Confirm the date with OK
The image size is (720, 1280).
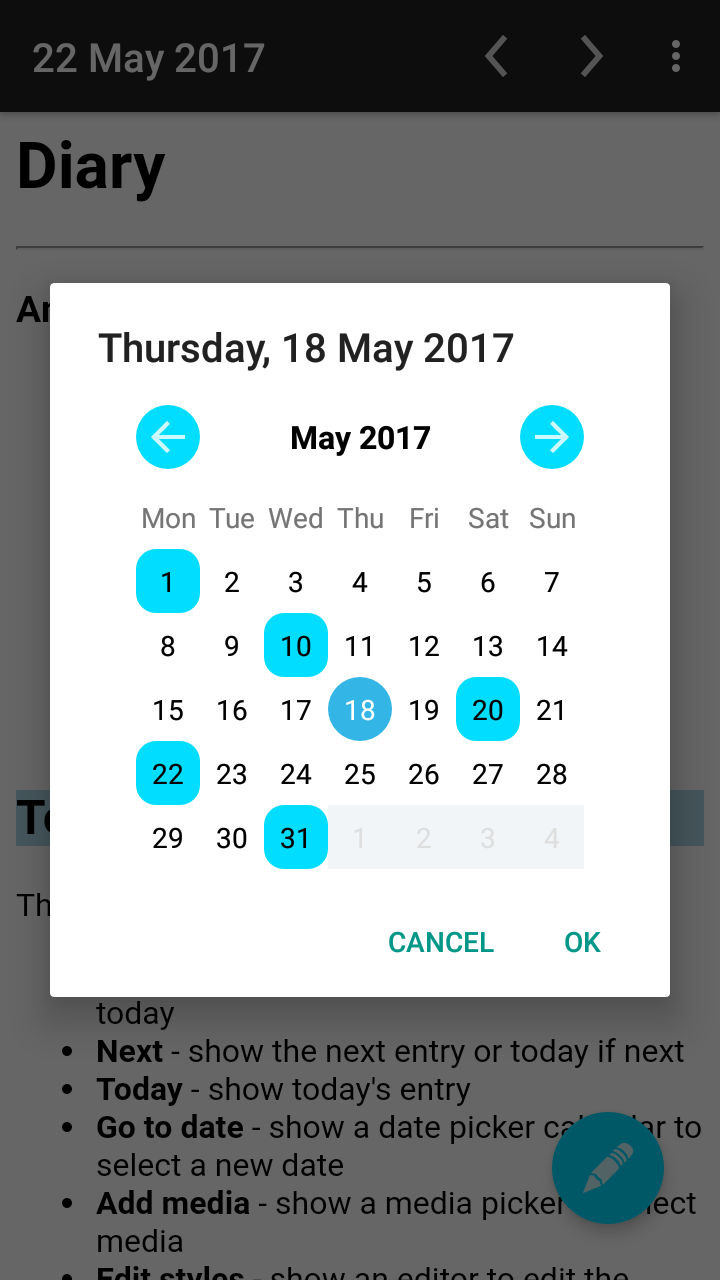pos(582,942)
